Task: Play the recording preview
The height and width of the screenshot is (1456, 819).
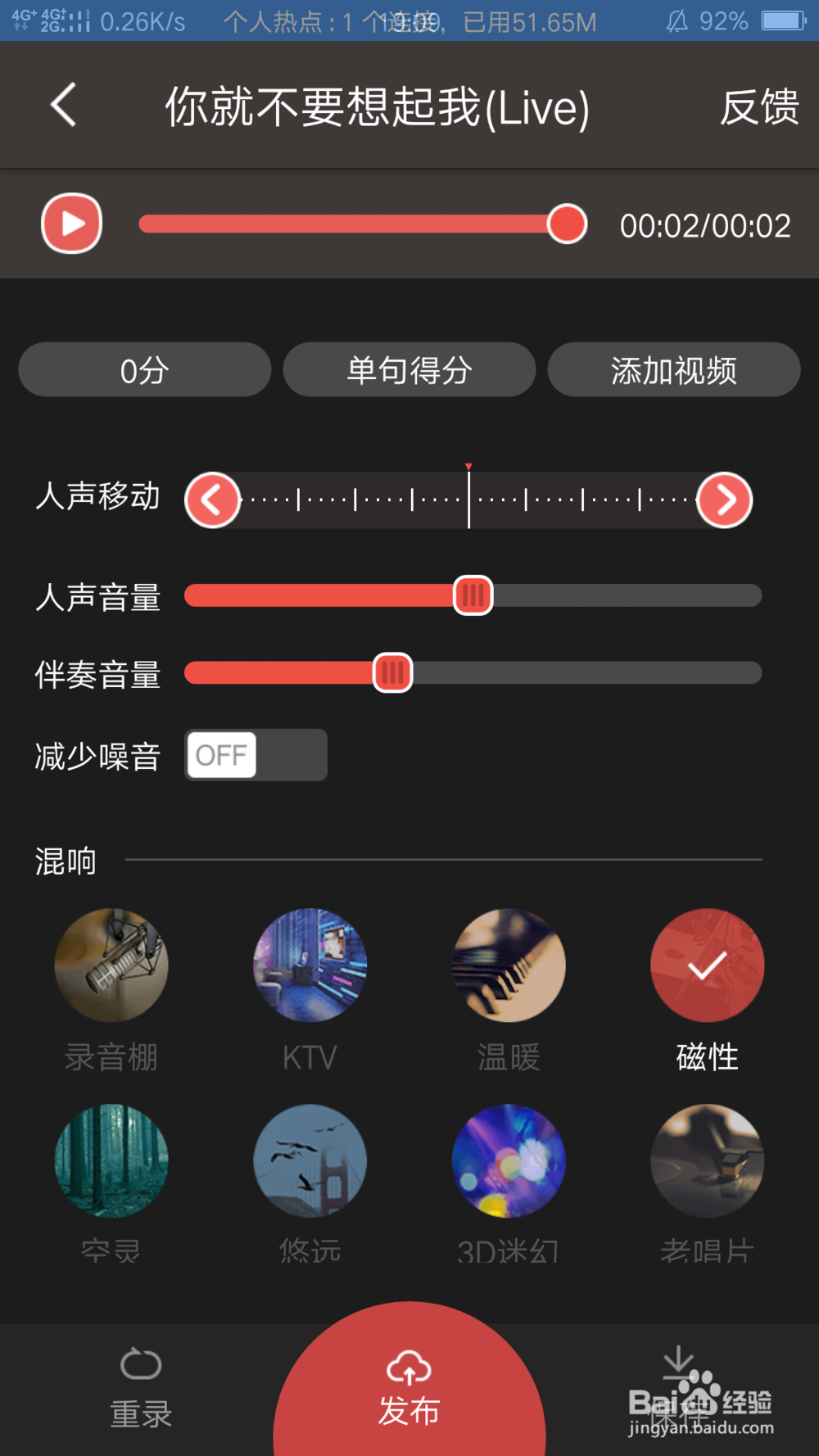Action: 71,224
